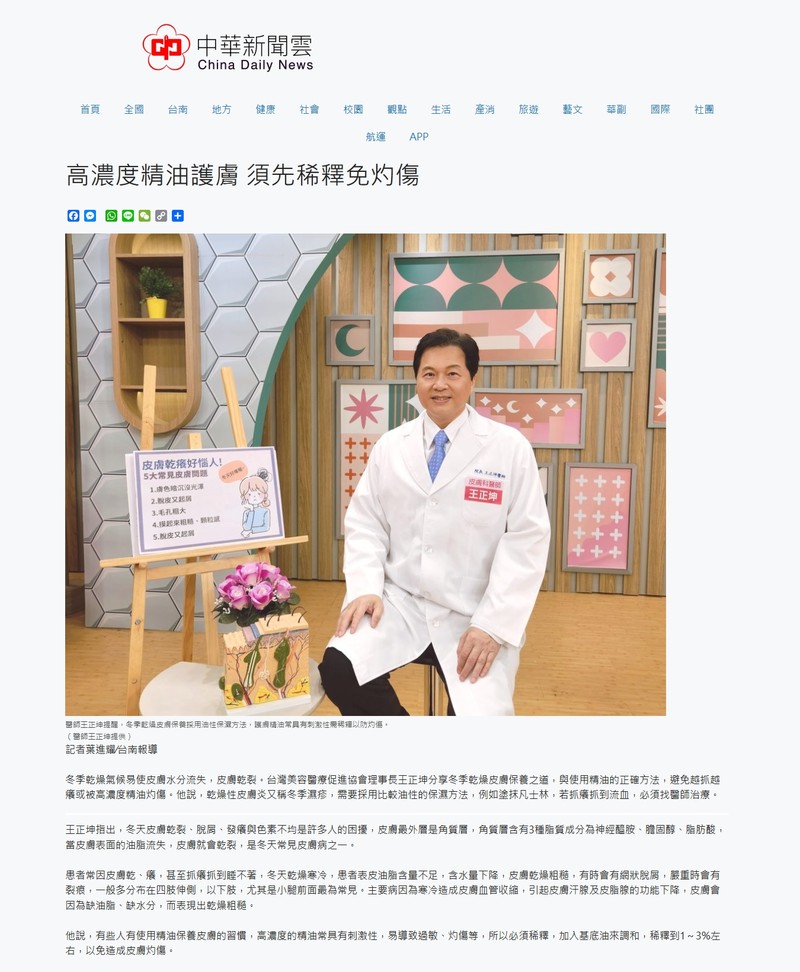This screenshot has height=972, width=800.
Task: Go to the 校園 section
Action: coord(353,109)
